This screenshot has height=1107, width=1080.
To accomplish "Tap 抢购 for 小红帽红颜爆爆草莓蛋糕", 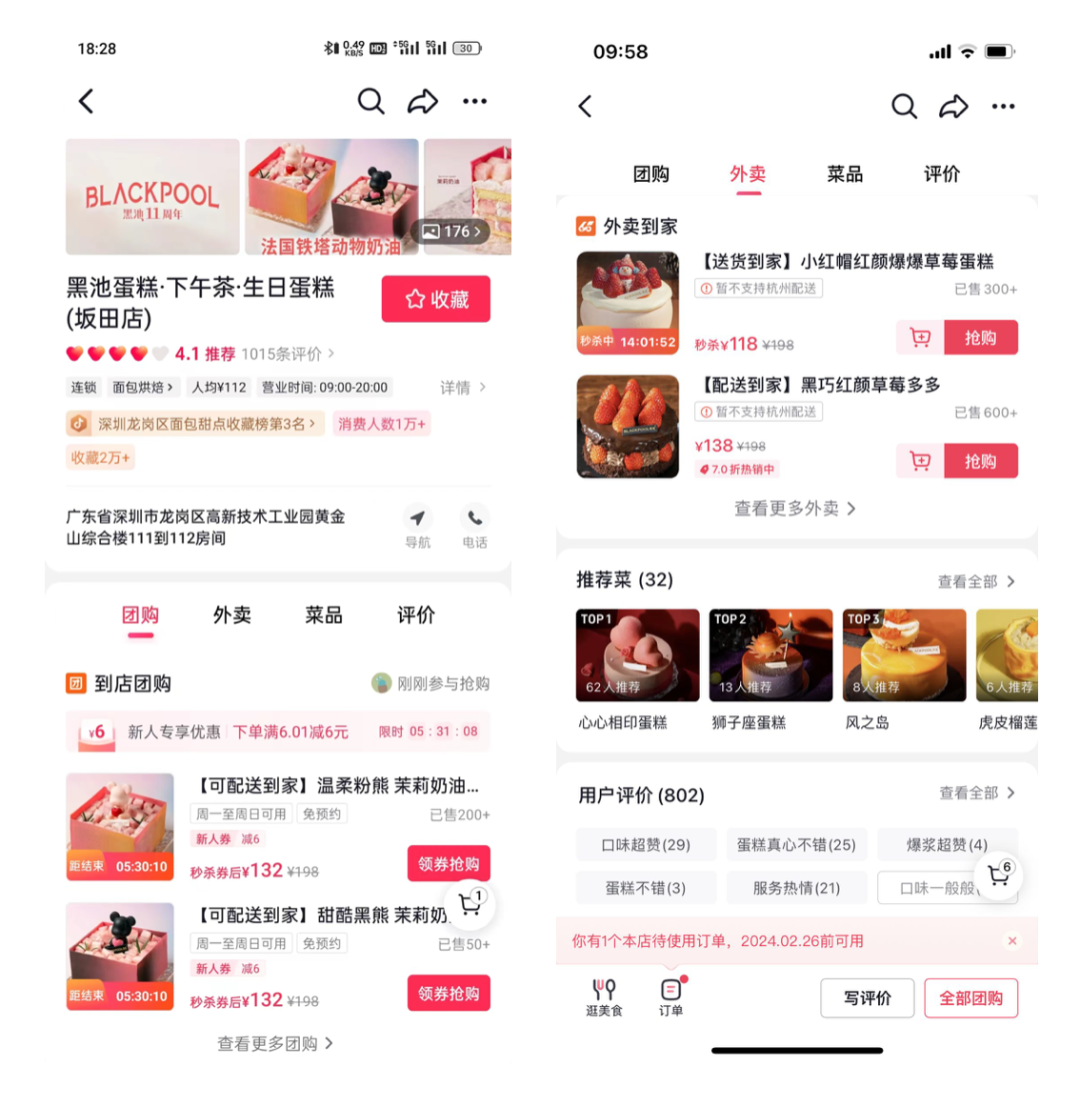I will click(980, 338).
